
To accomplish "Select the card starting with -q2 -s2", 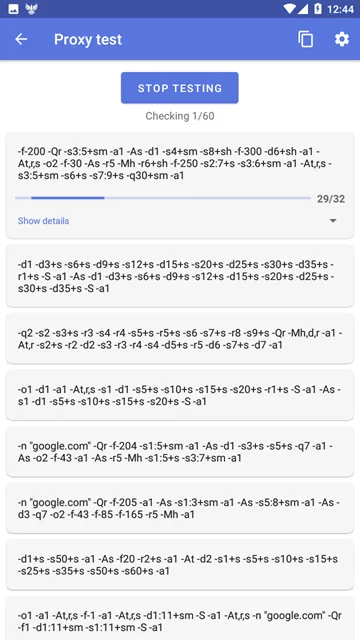I will [x=180, y=338].
